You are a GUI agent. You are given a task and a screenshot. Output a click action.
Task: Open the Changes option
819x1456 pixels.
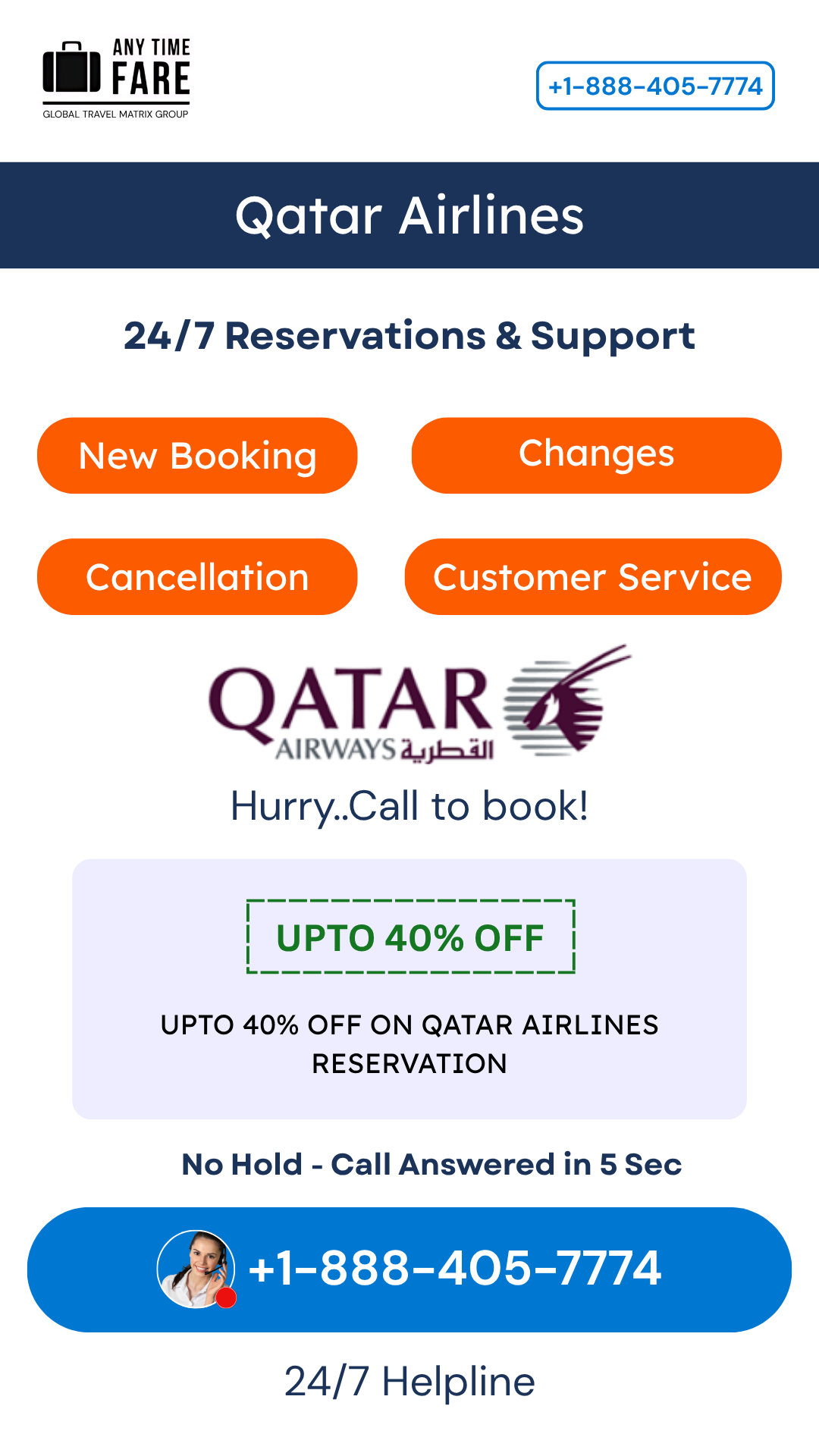pos(596,455)
